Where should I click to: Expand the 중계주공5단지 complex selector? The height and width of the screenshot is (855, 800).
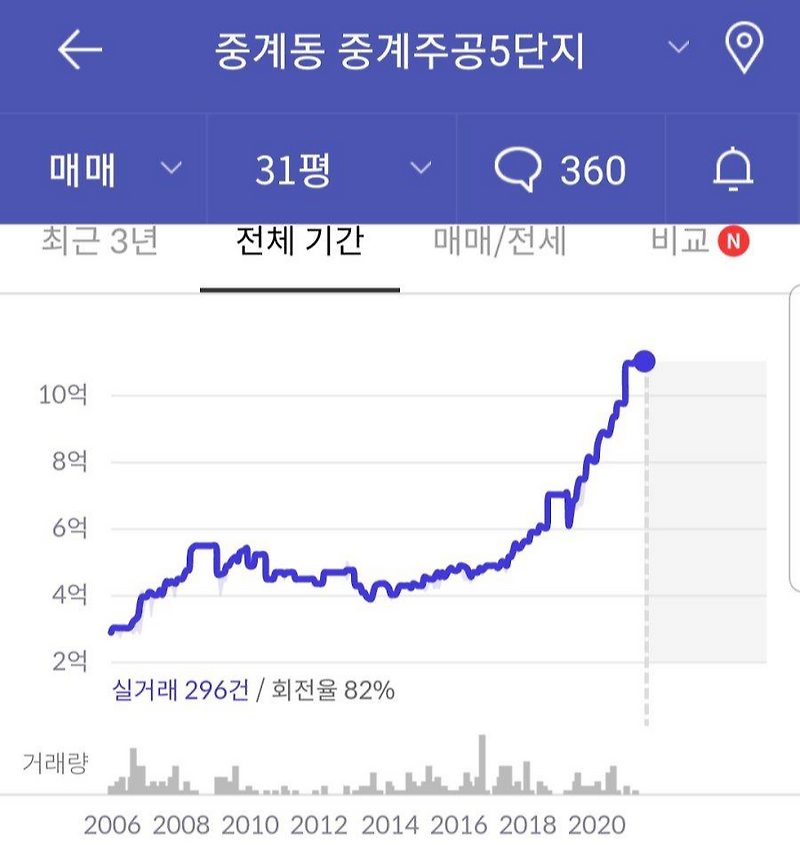pos(678,47)
